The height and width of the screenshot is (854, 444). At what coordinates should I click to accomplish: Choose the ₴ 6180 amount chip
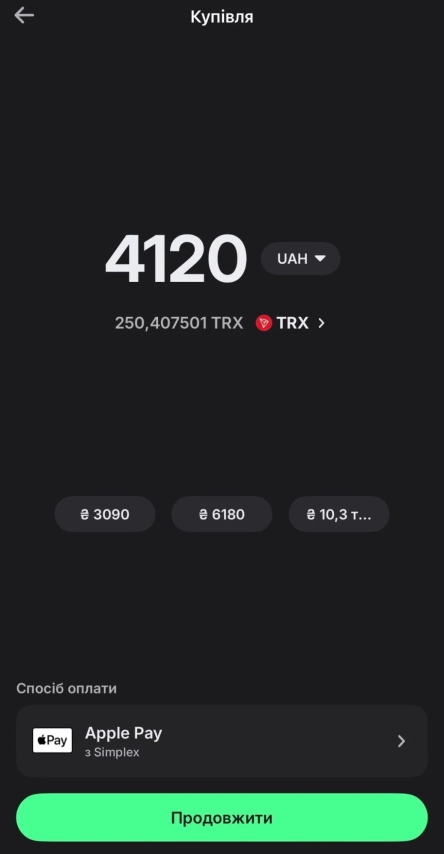[222, 514]
